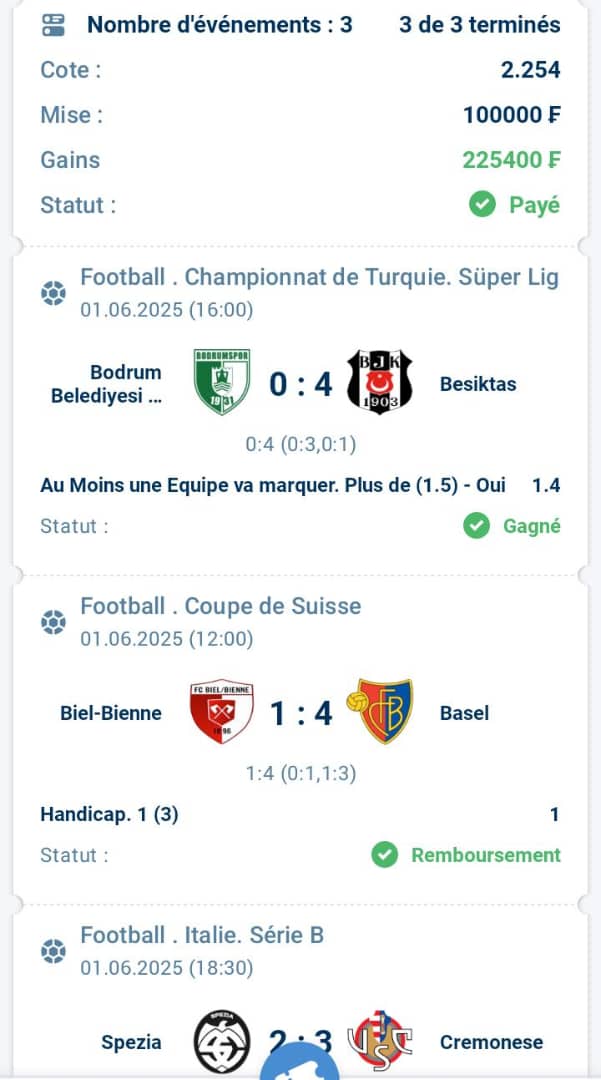Open the Biel-Bienne vs Basel match
Screen dimensions: 601x1080
[x=300, y=712]
